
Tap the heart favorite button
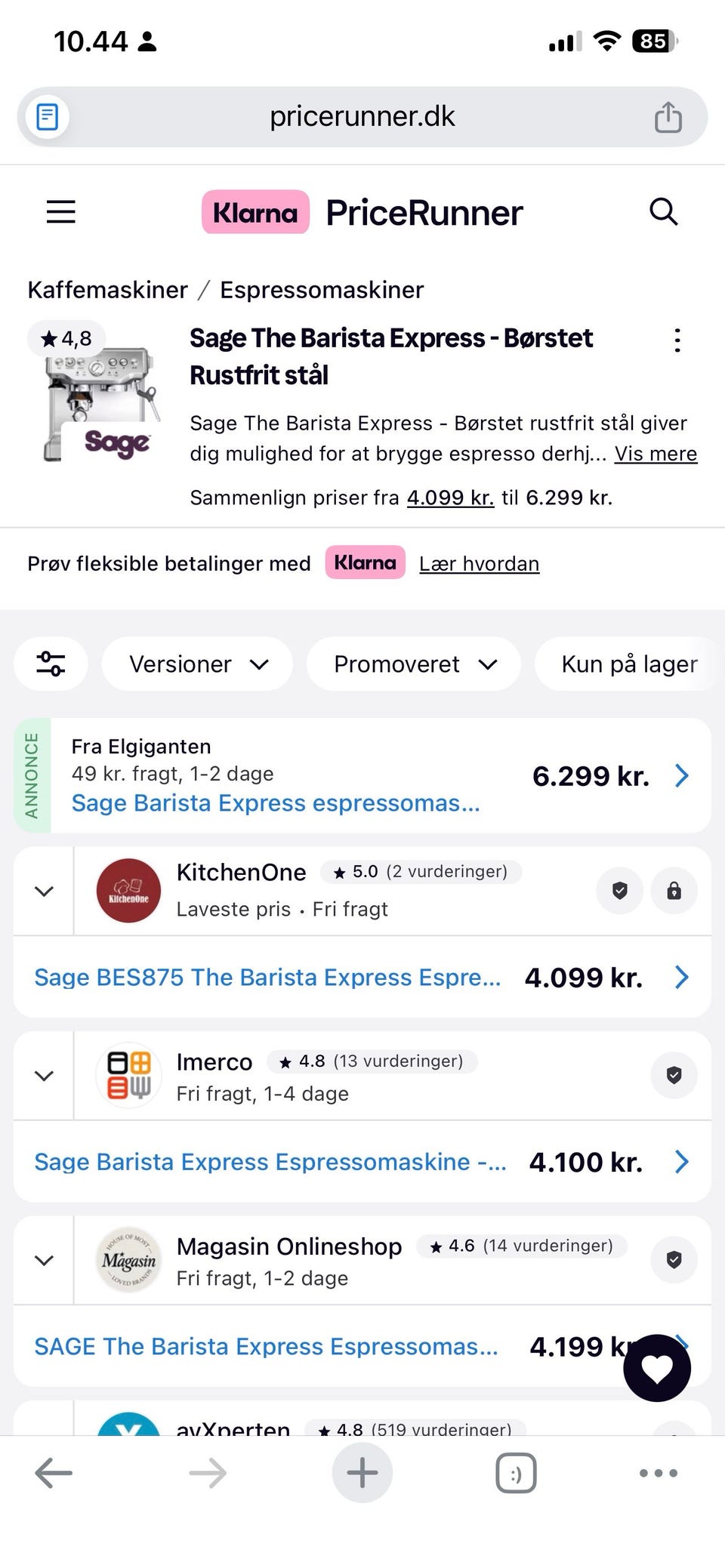656,1369
